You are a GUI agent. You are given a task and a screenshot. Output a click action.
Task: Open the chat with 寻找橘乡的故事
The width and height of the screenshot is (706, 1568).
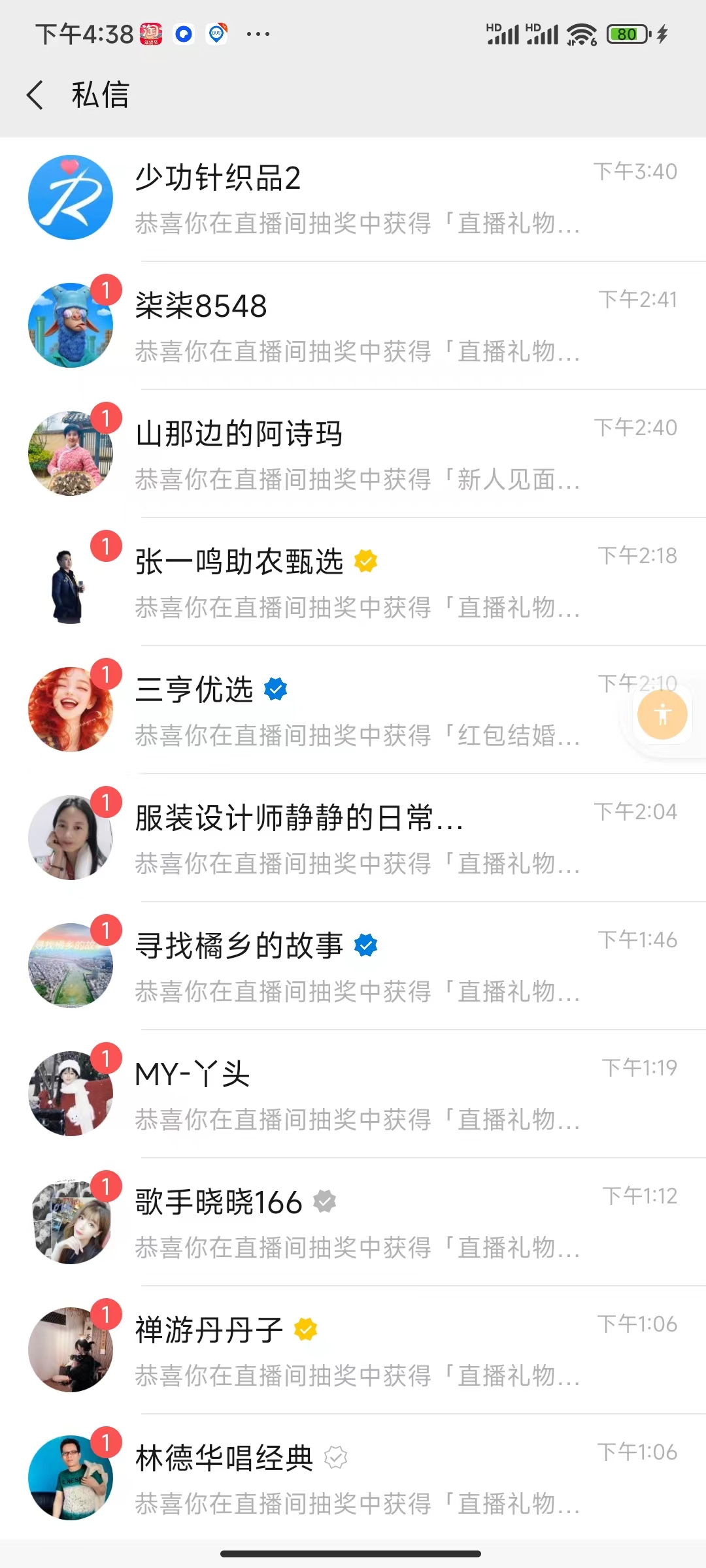(x=353, y=967)
